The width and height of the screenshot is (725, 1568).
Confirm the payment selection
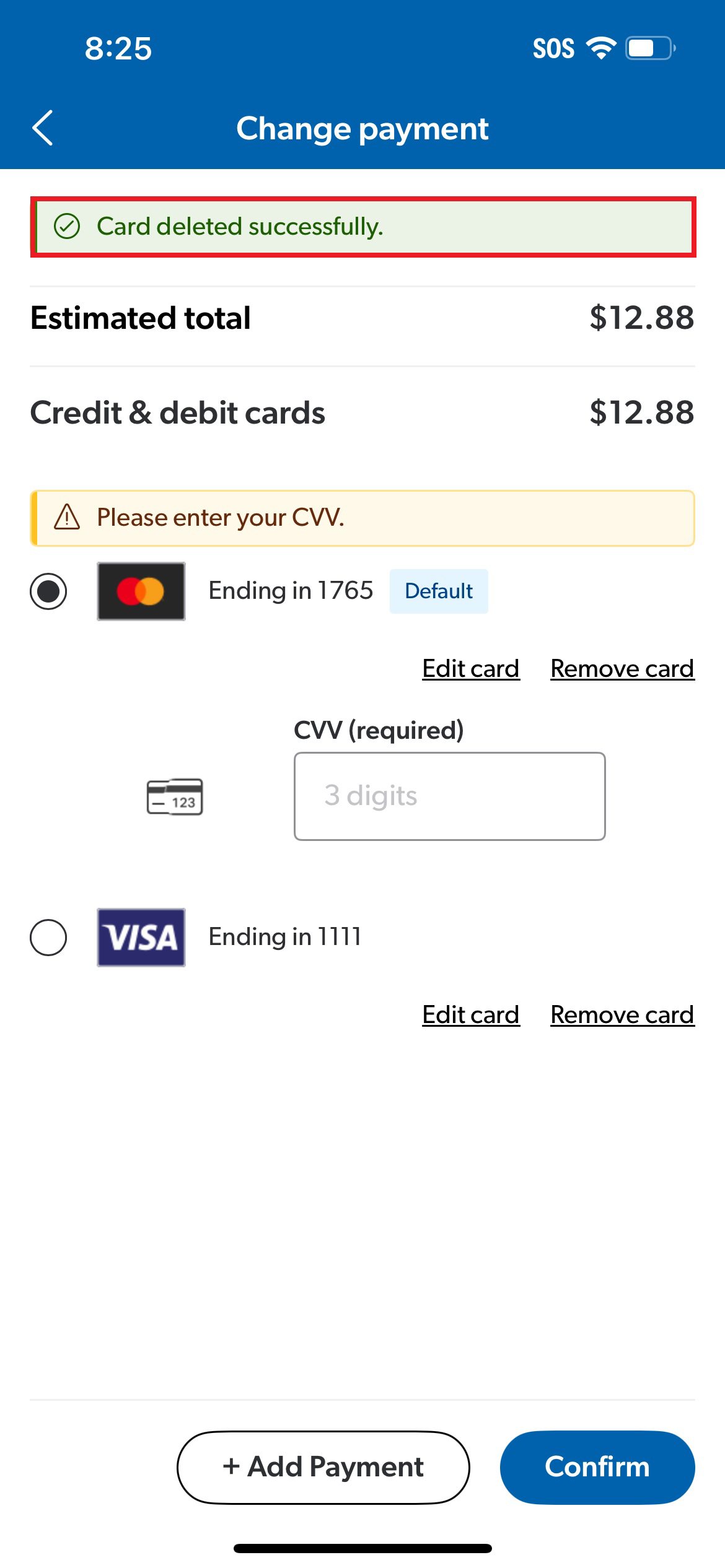click(x=597, y=1467)
